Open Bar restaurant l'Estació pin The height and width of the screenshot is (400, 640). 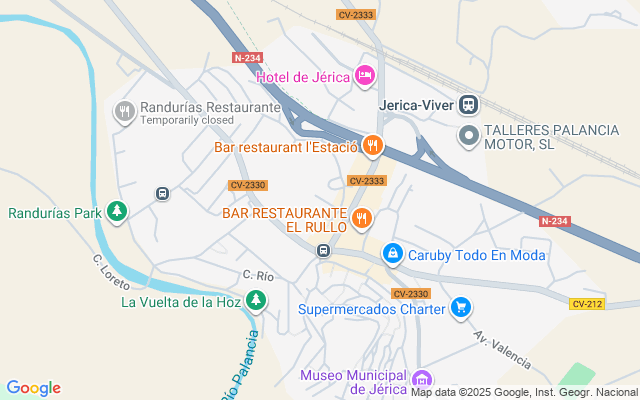tap(373, 146)
